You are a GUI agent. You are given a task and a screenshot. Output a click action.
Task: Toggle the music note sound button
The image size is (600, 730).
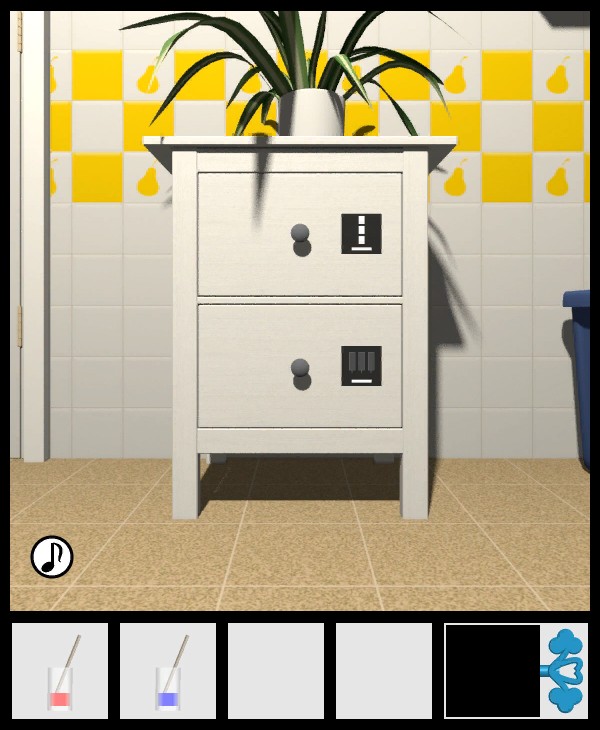(52, 557)
